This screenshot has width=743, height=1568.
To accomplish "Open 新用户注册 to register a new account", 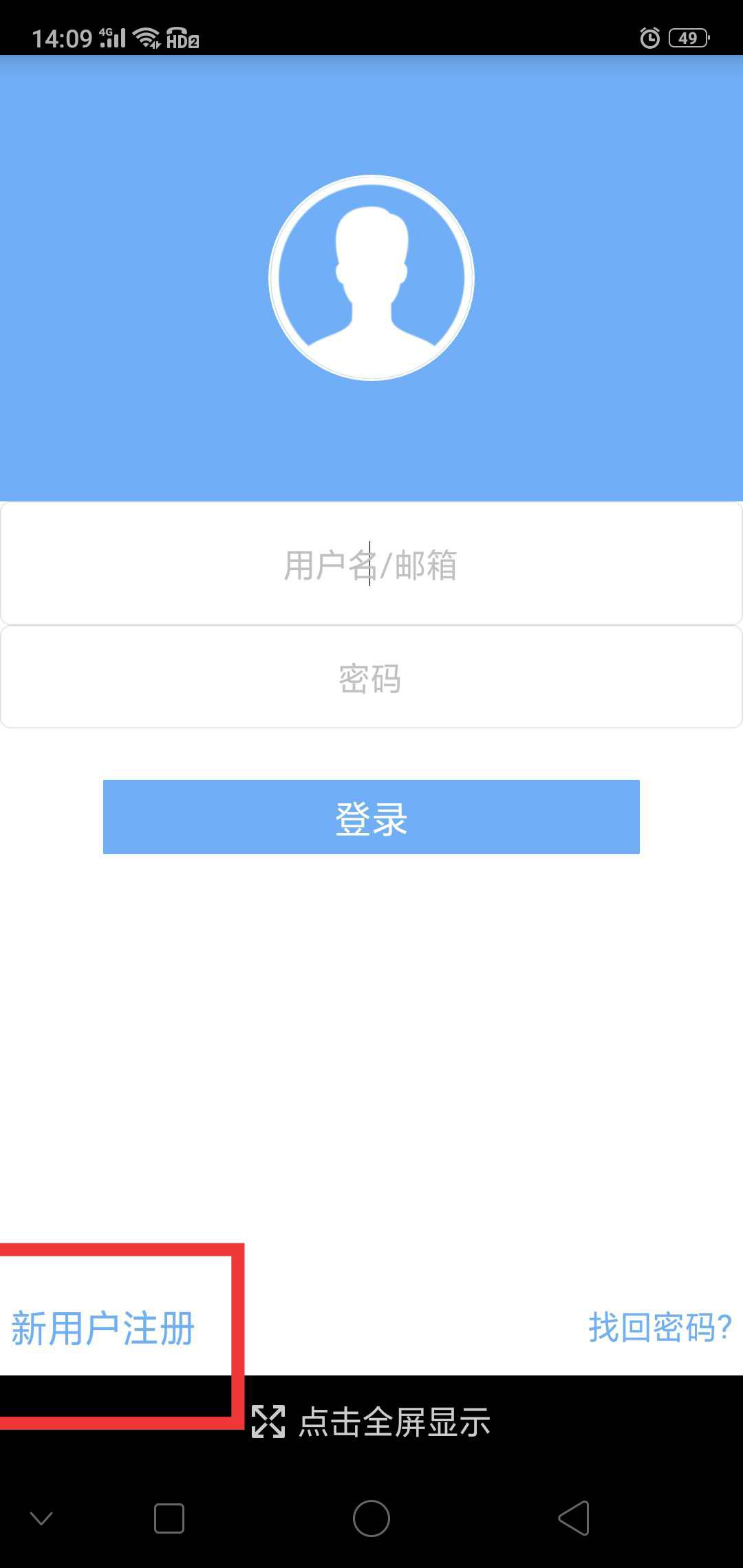I will [103, 1328].
